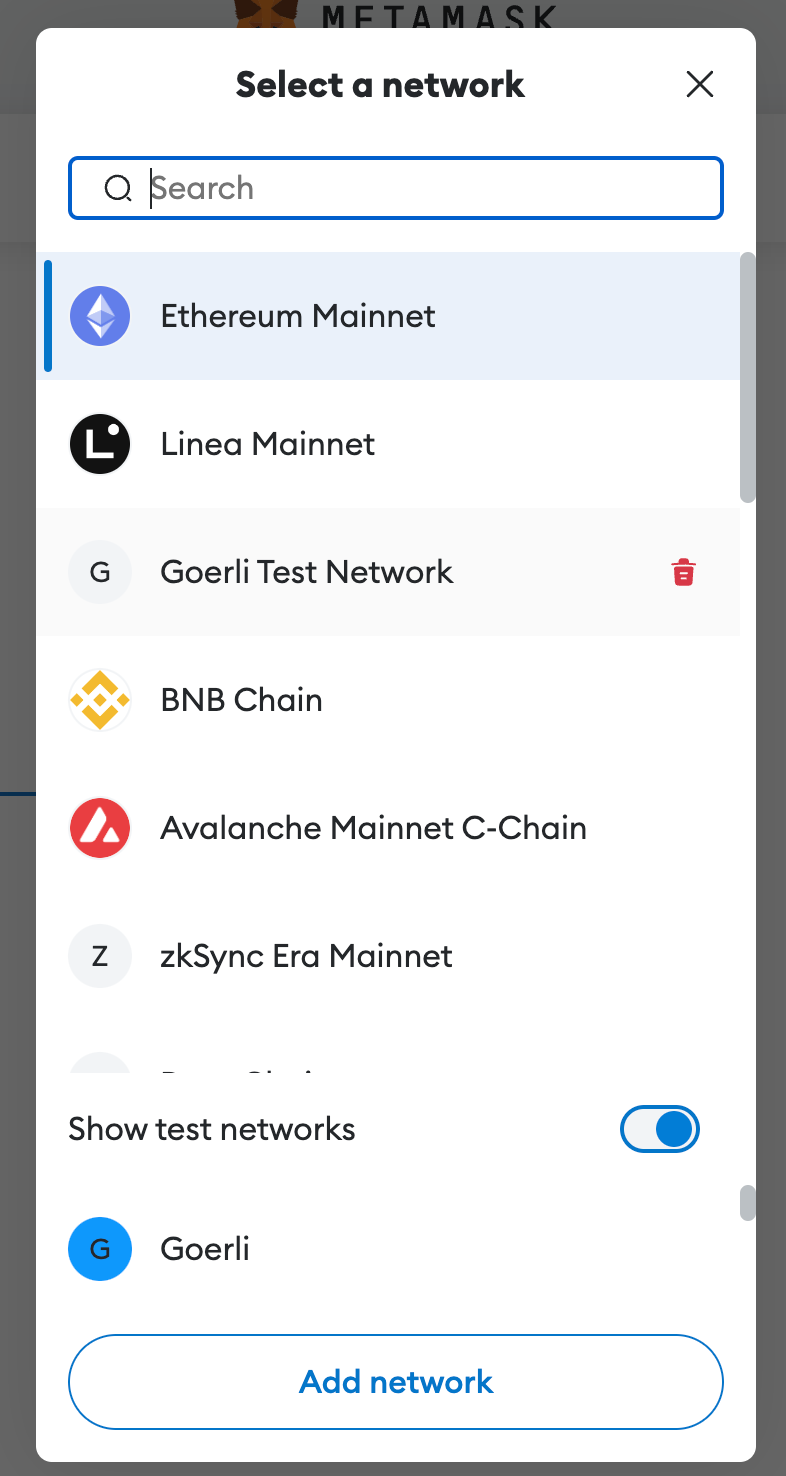Image resolution: width=786 pixels, height=1476 pixels.
Task: Click inside the Search field
Action: point(395,188)
